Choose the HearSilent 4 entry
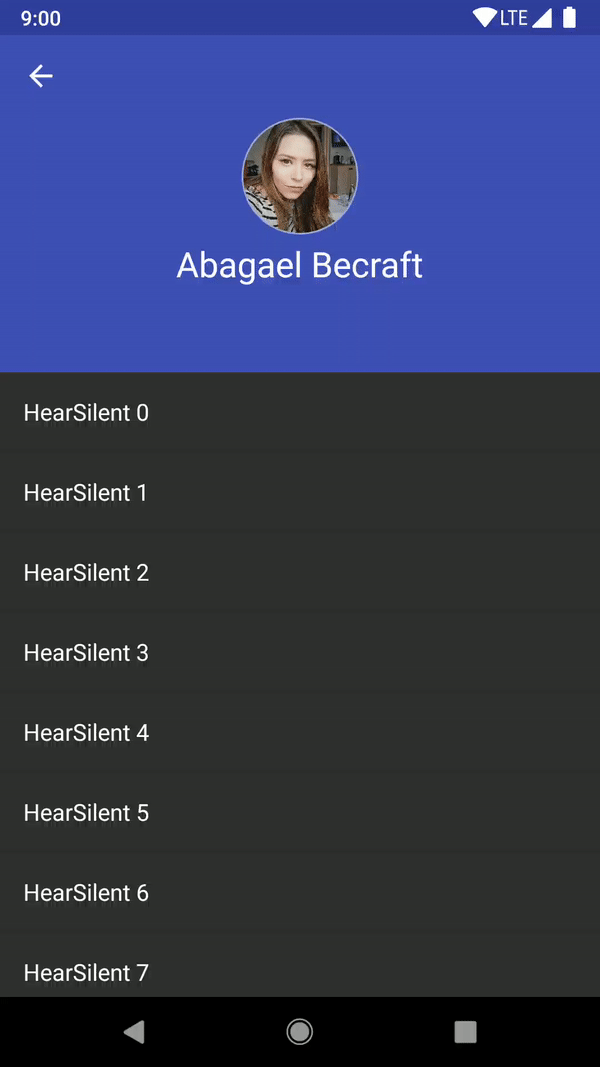 [300, 732]
